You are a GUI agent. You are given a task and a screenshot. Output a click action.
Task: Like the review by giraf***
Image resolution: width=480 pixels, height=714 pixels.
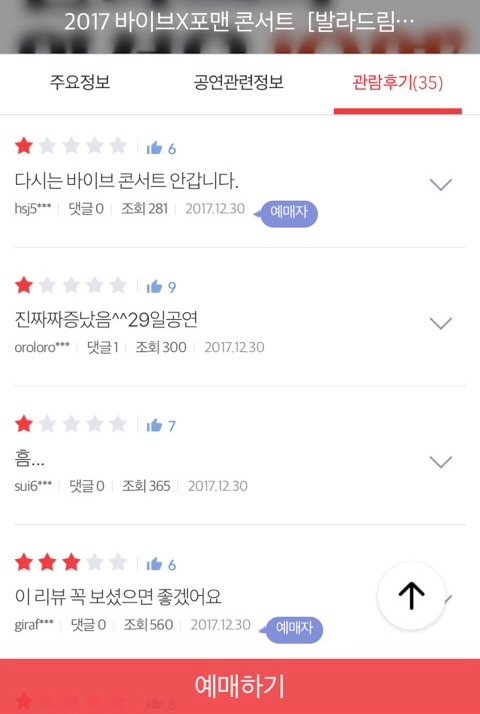[154, 564]
